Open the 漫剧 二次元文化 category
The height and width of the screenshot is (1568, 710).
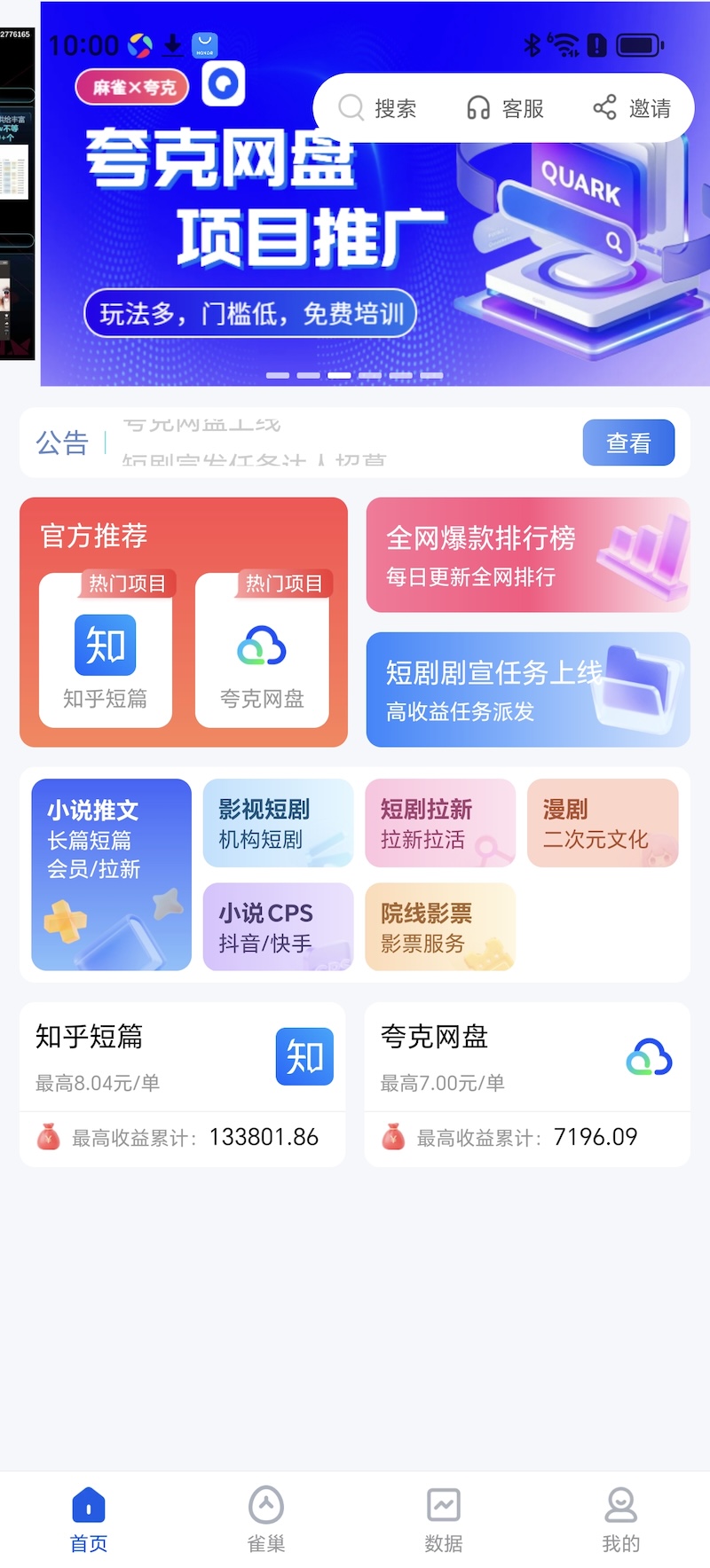pos(602,822)
